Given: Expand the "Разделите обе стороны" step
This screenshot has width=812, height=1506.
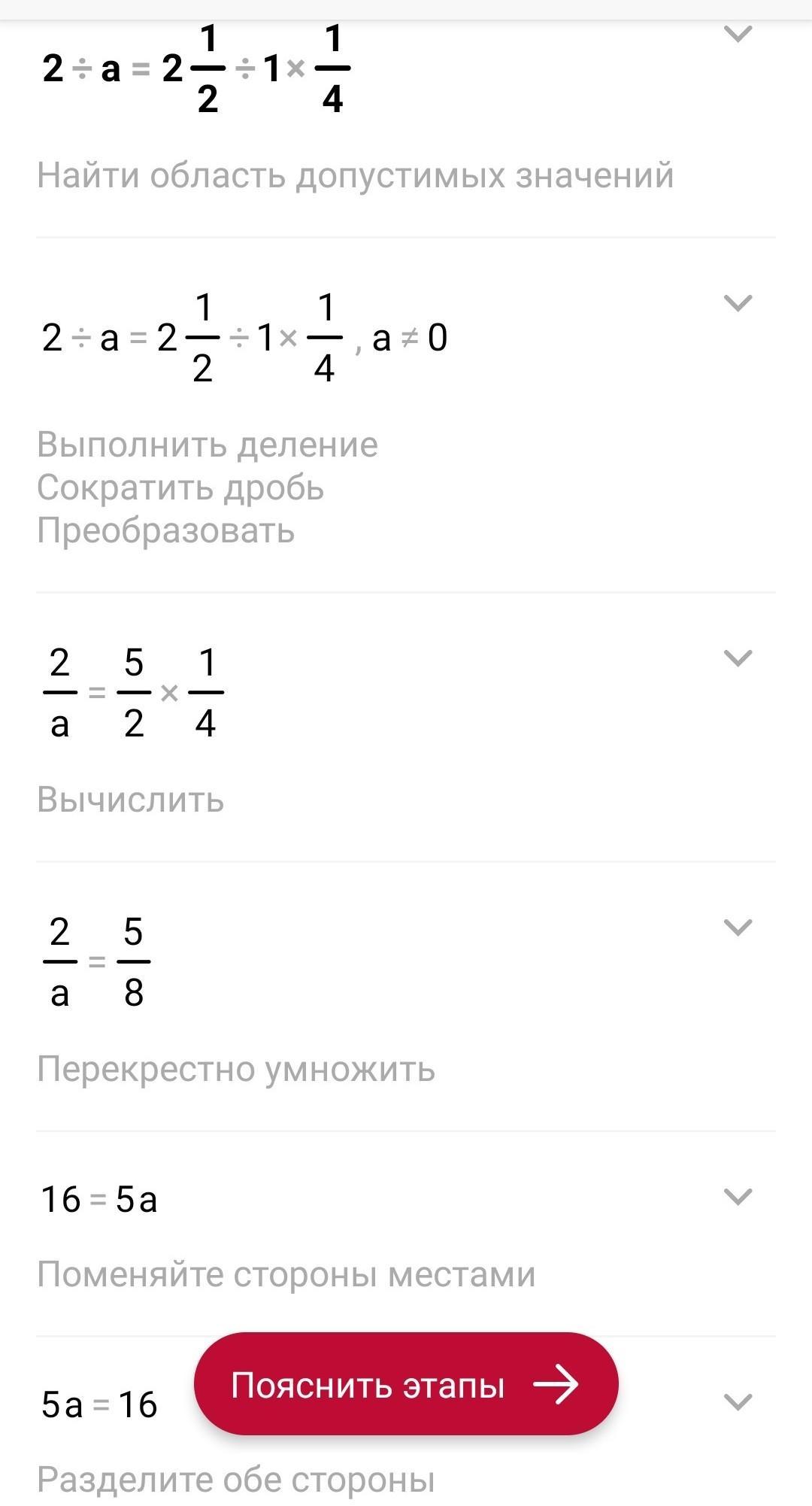Looking at the screenshot, I should [737, 1402].
